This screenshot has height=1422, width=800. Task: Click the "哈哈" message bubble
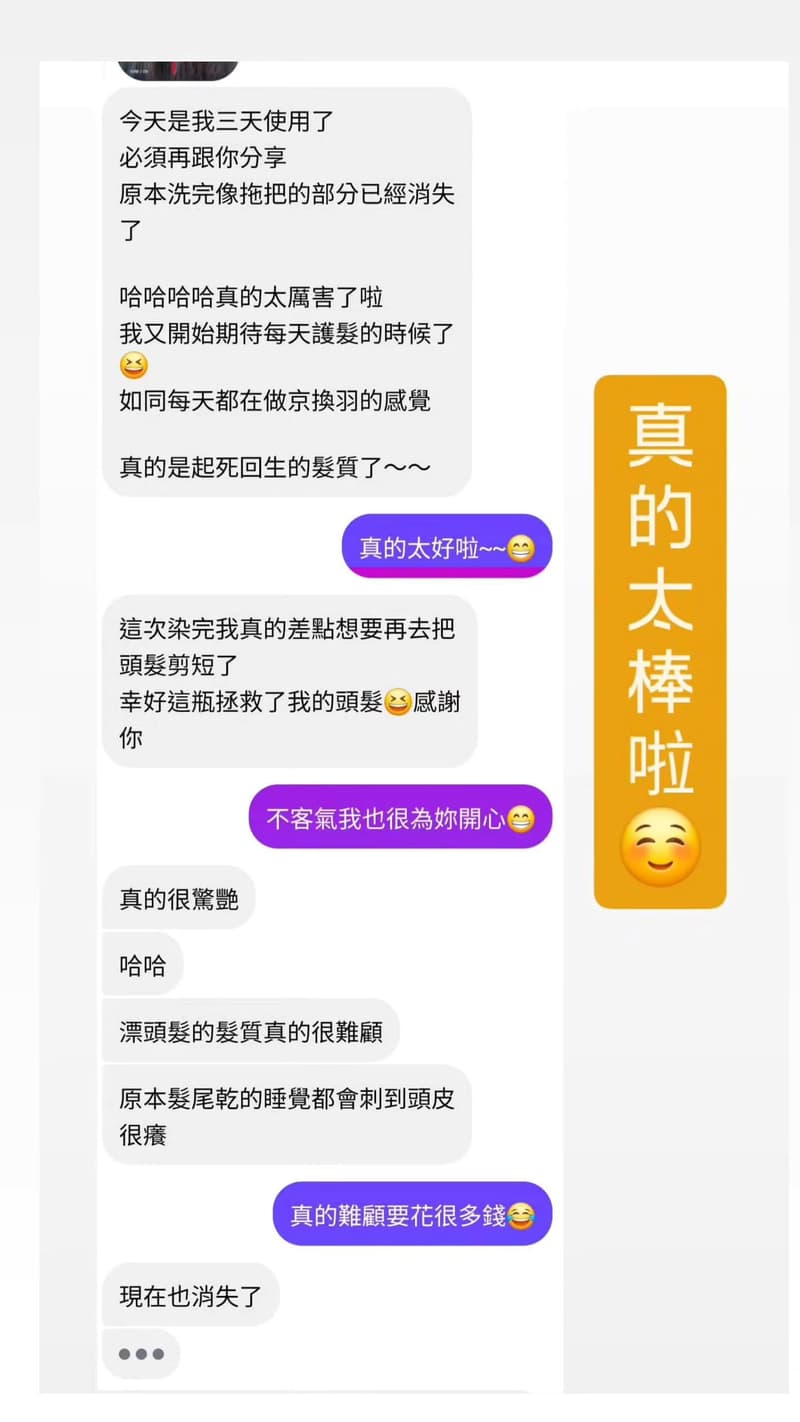[x=142, y=963]
